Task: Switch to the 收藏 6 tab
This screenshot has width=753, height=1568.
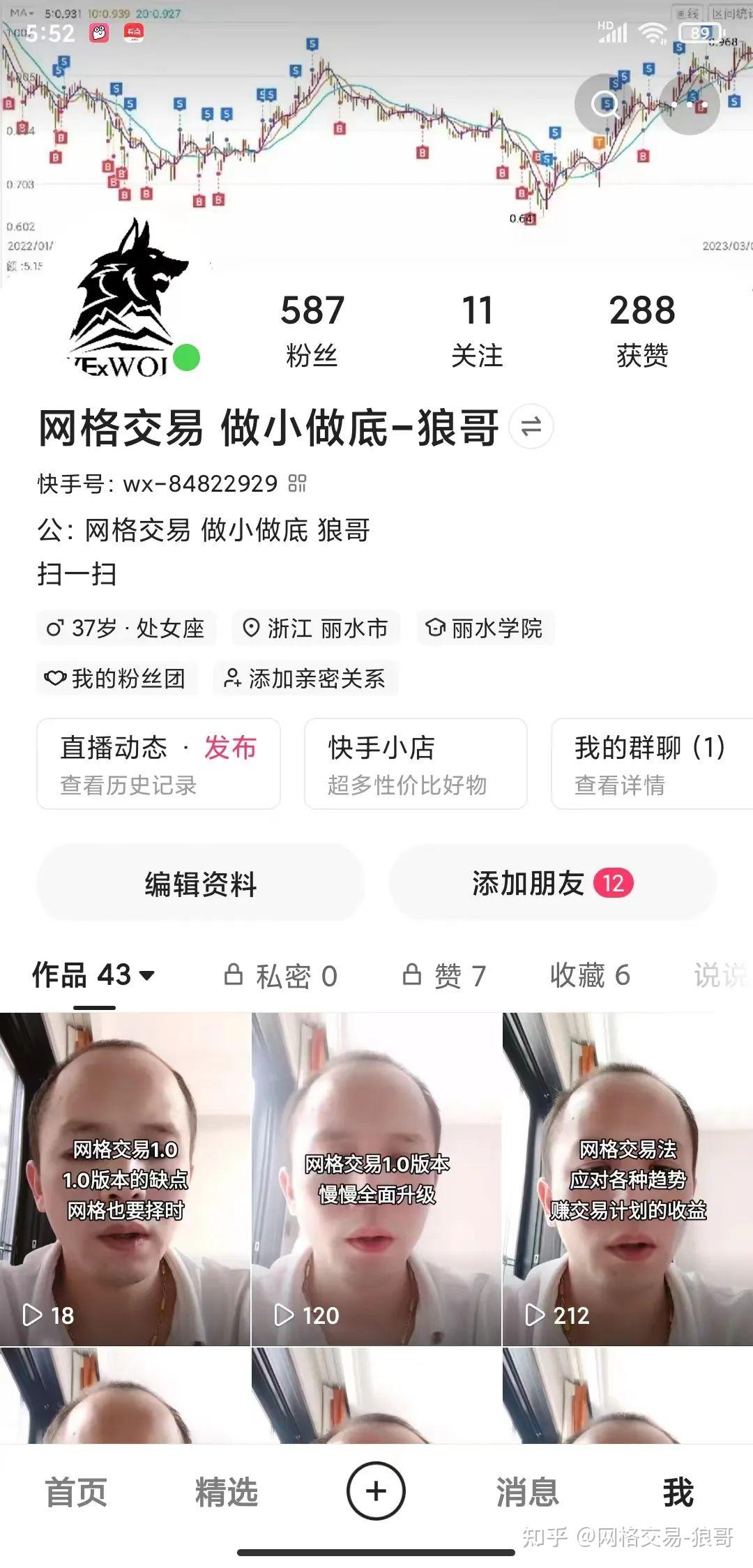Action: click(x=590, y=975)
